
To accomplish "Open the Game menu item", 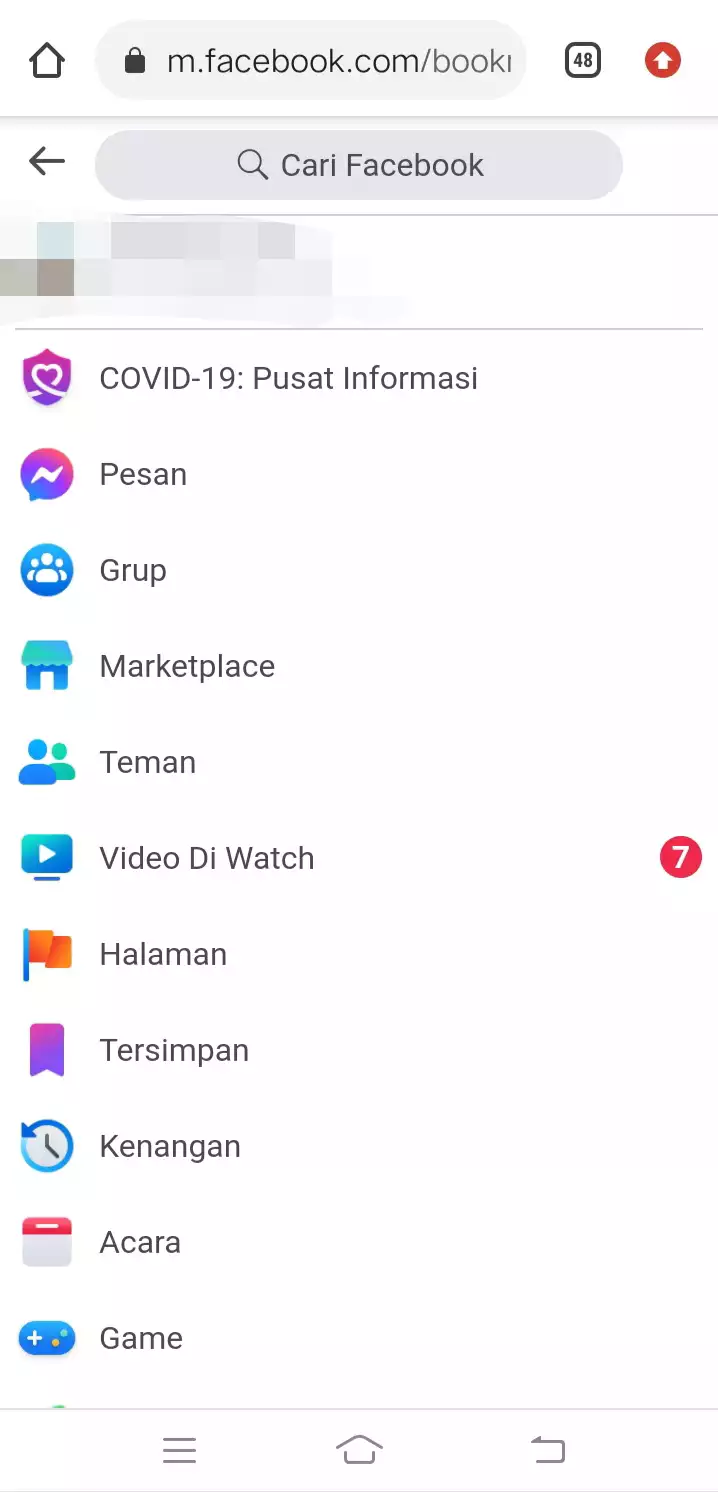I will [x=359, y=1338].
